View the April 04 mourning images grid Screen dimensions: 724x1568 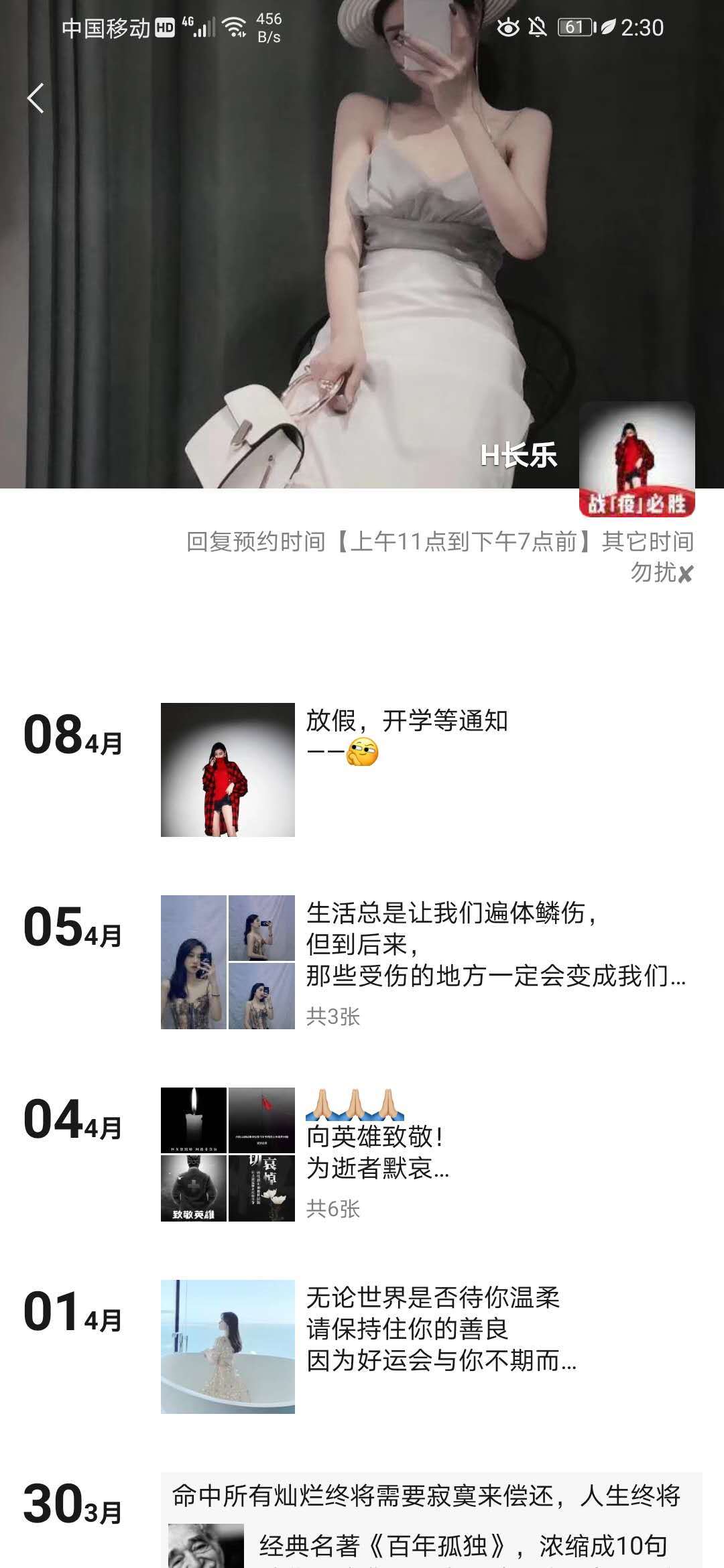click(x=228, y=1154)
